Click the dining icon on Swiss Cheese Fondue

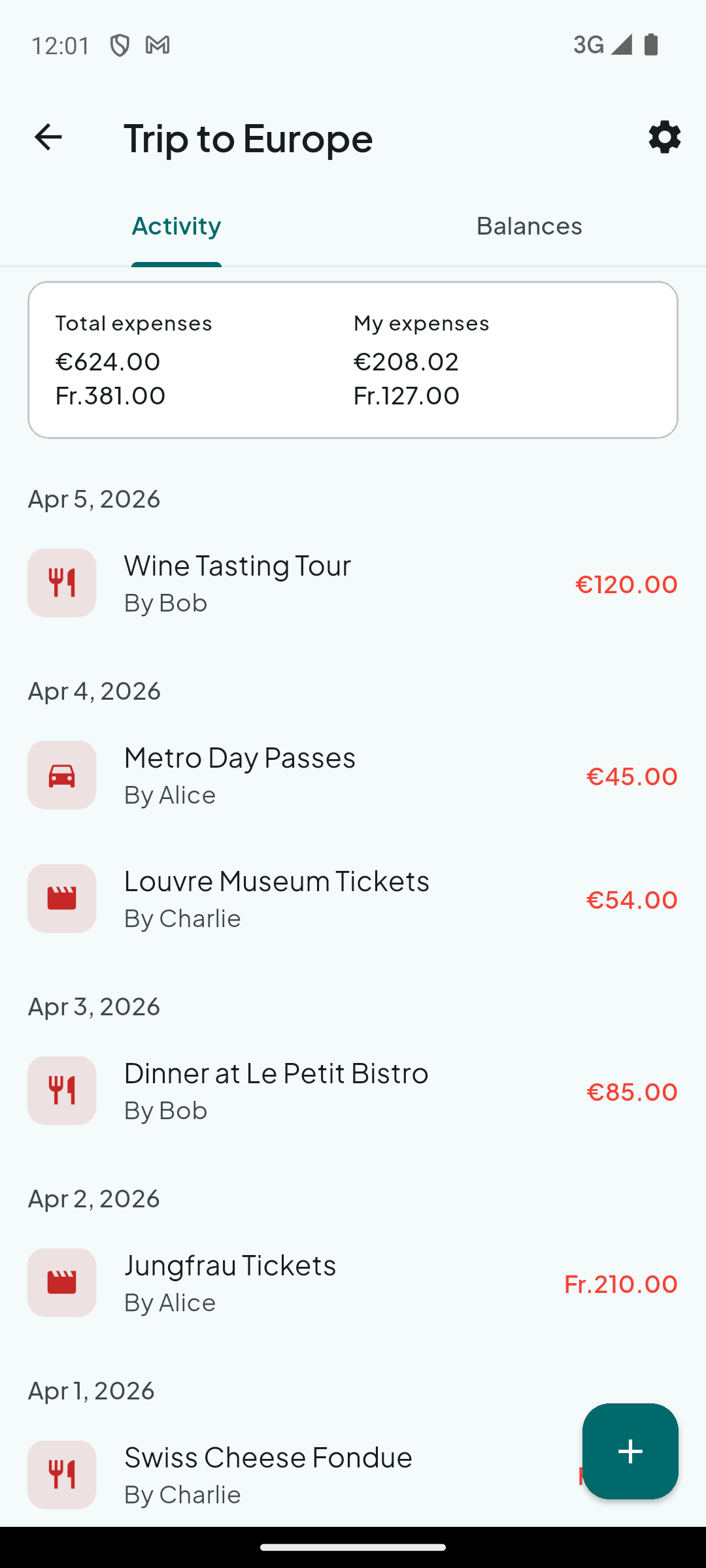point(61,1474)
